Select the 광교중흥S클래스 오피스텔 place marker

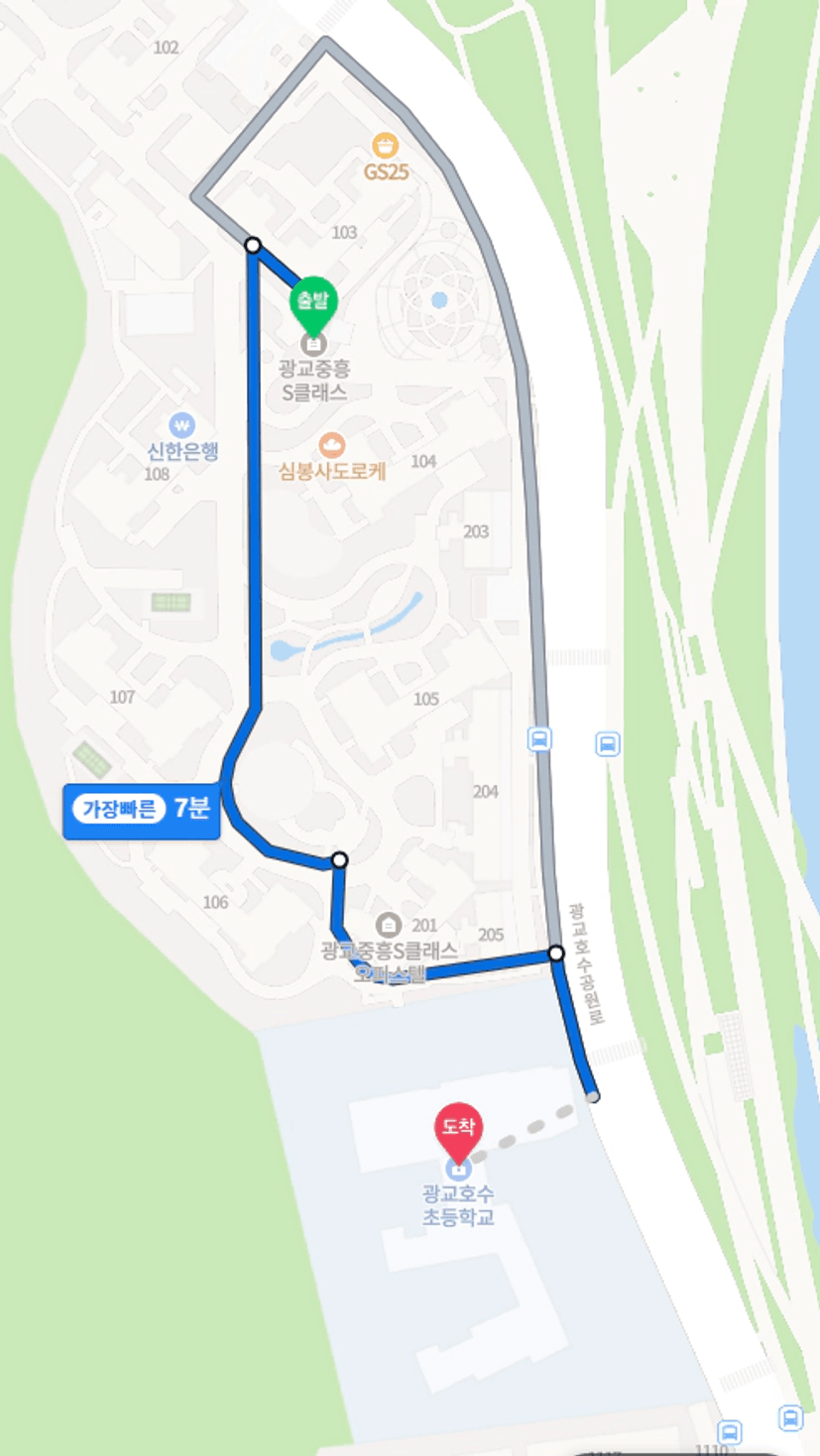[389, 926]
